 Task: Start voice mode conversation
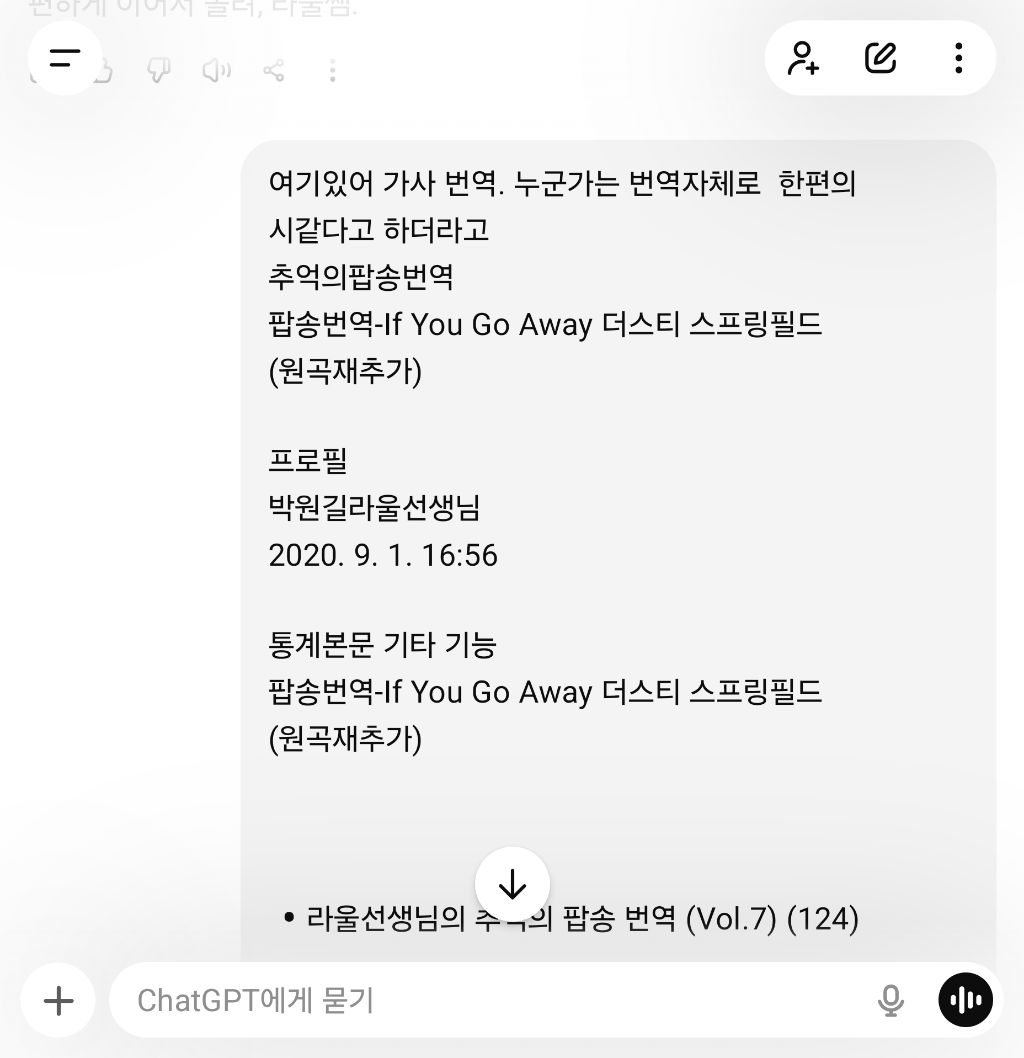click(966, 1000)
